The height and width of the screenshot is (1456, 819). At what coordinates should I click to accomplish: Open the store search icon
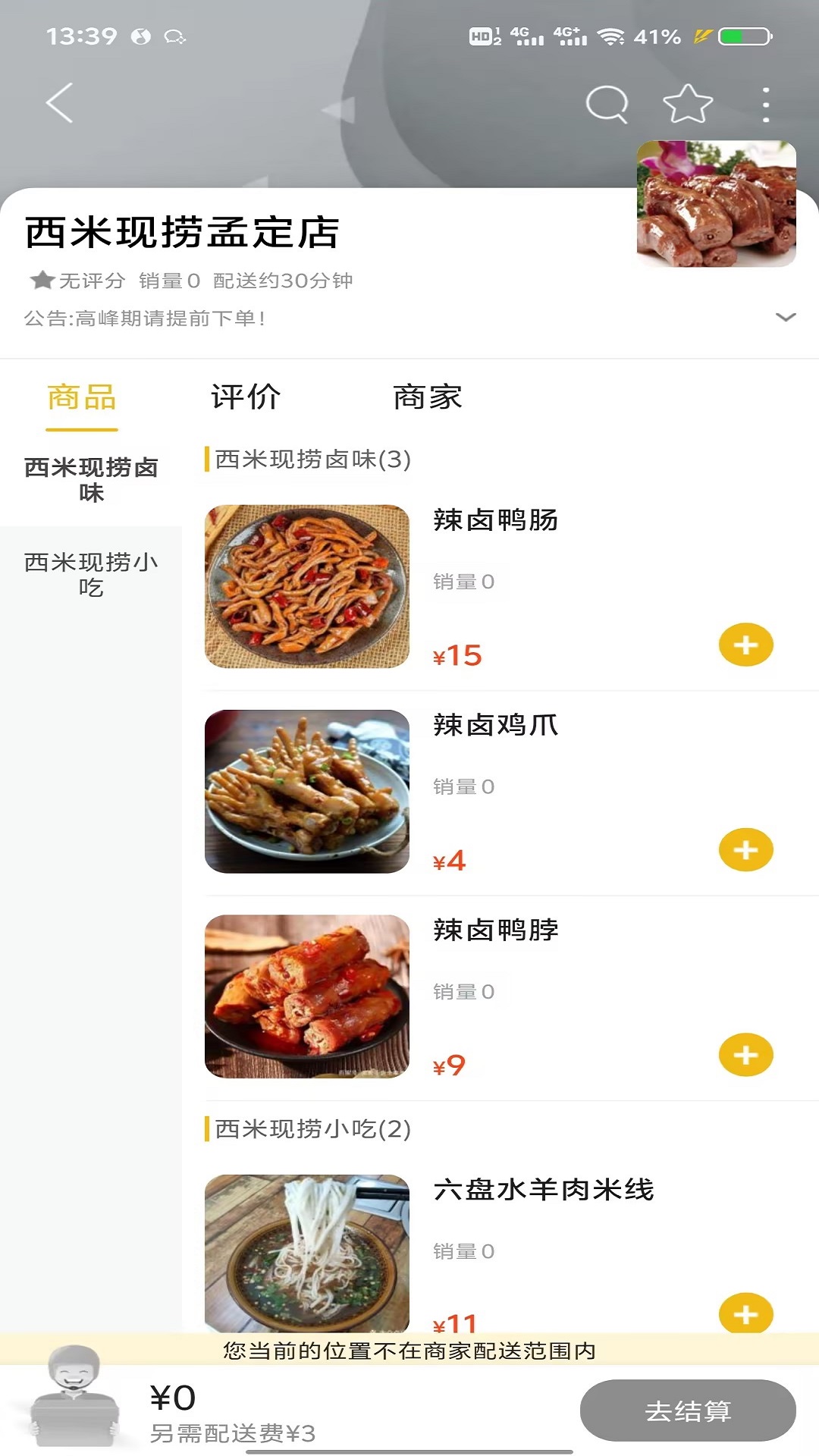click(x=606, y=105)
